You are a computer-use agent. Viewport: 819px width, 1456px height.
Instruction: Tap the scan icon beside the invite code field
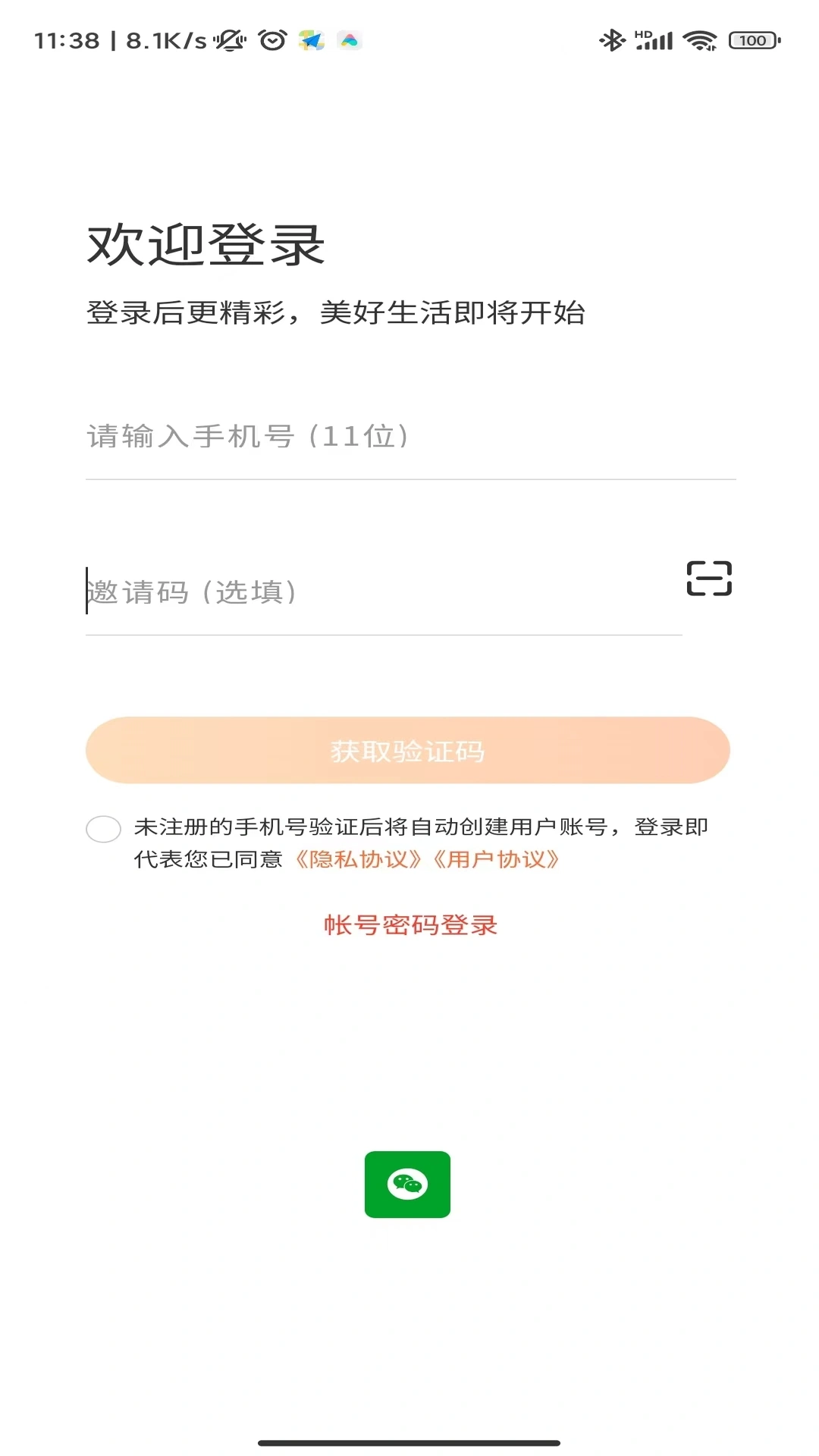711,578
